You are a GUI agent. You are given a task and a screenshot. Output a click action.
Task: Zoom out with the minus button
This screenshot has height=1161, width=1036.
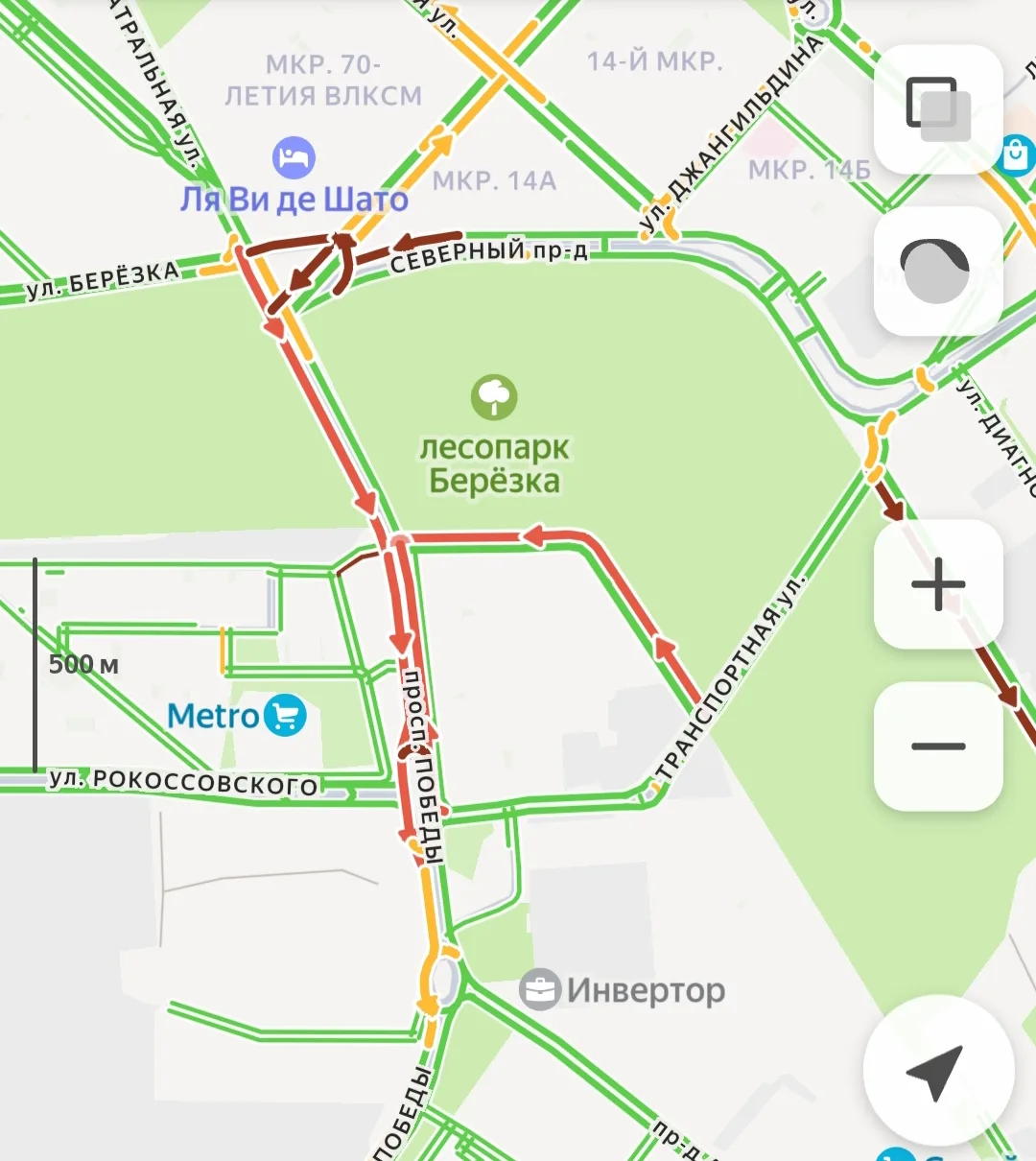[937, 746]
